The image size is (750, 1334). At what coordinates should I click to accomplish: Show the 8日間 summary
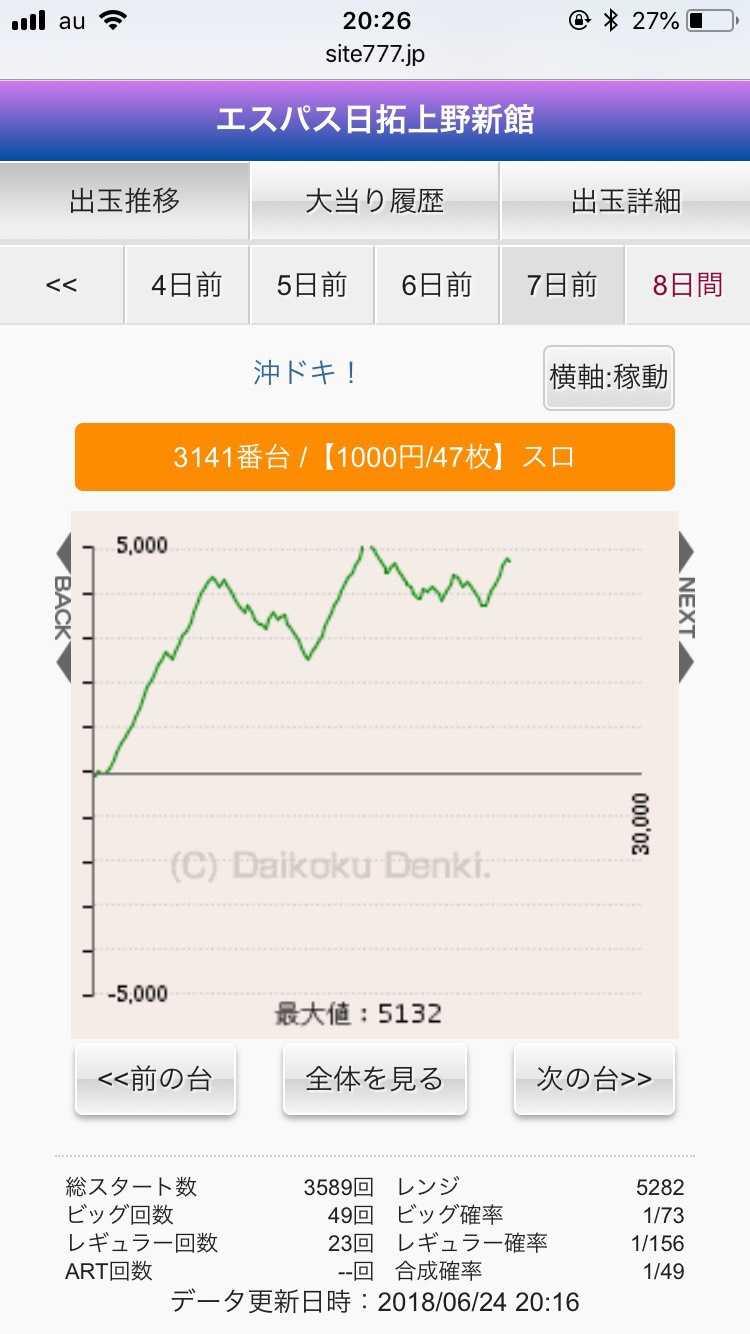687,285
